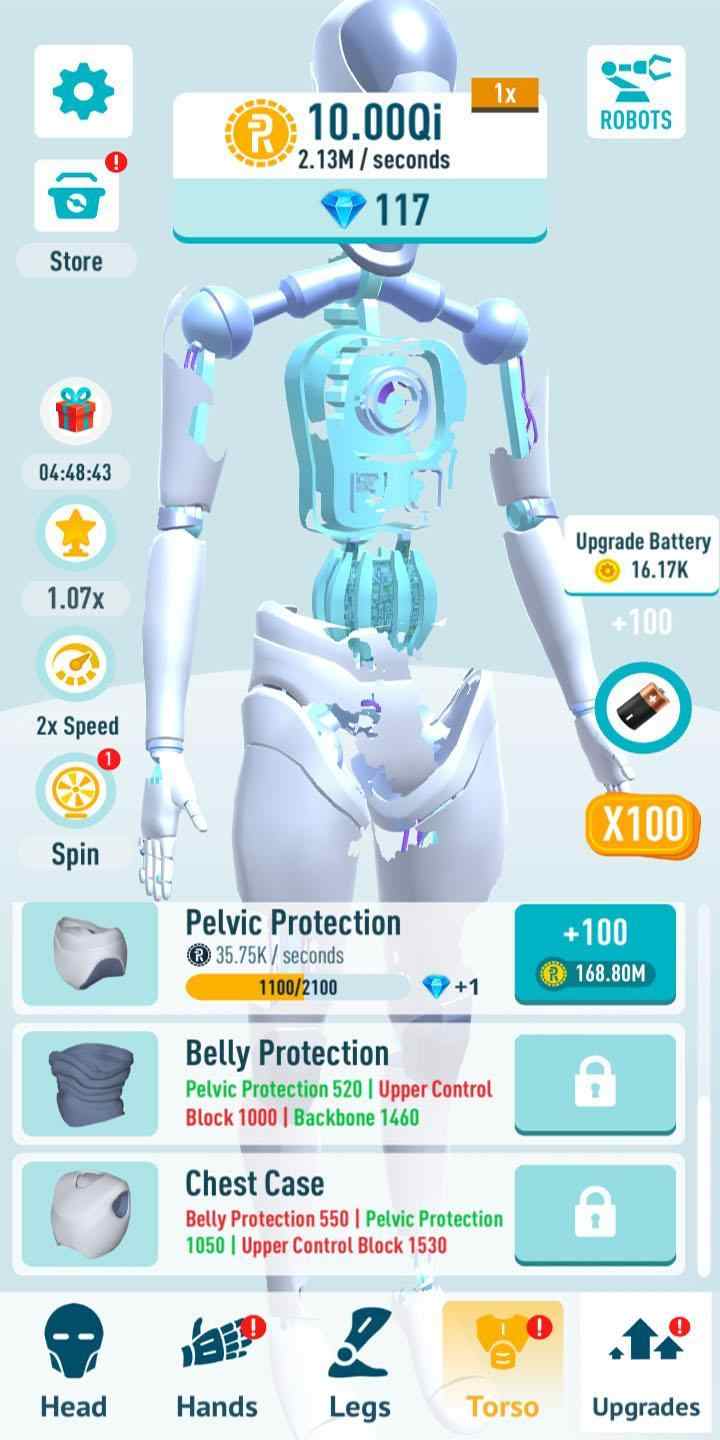Claim the timed gift box
The image size is (720, 1440).
click(75, 412)
